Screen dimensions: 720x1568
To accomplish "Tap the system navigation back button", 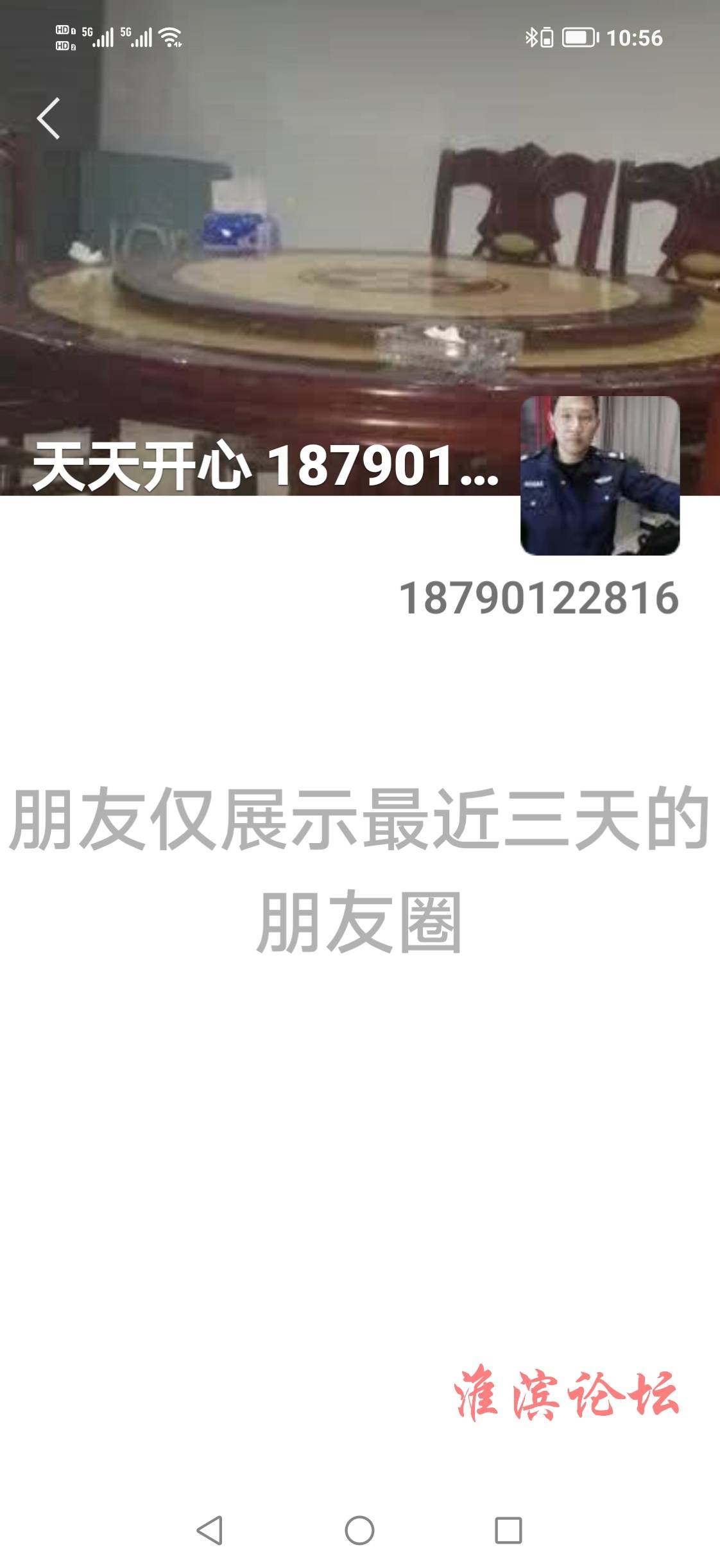I will pyautogui.click(x=210, y=1530).
